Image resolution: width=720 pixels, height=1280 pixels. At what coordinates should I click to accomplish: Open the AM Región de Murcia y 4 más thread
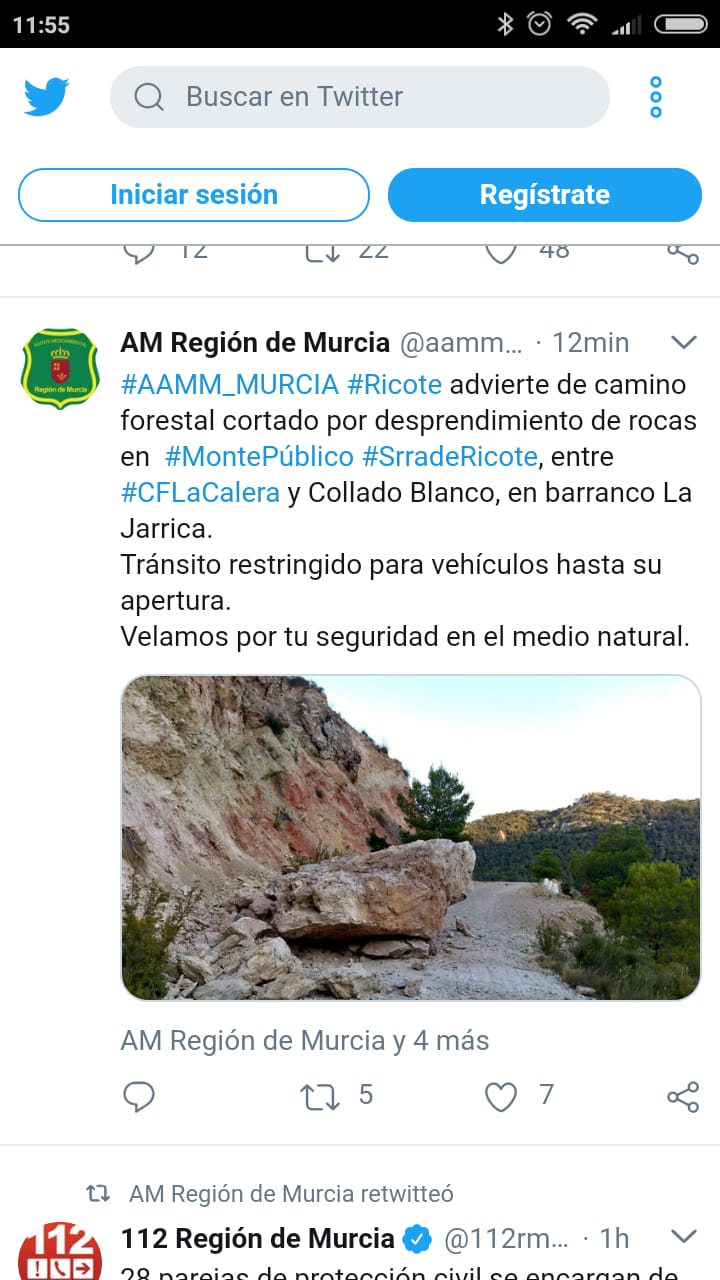point(305,1041)
